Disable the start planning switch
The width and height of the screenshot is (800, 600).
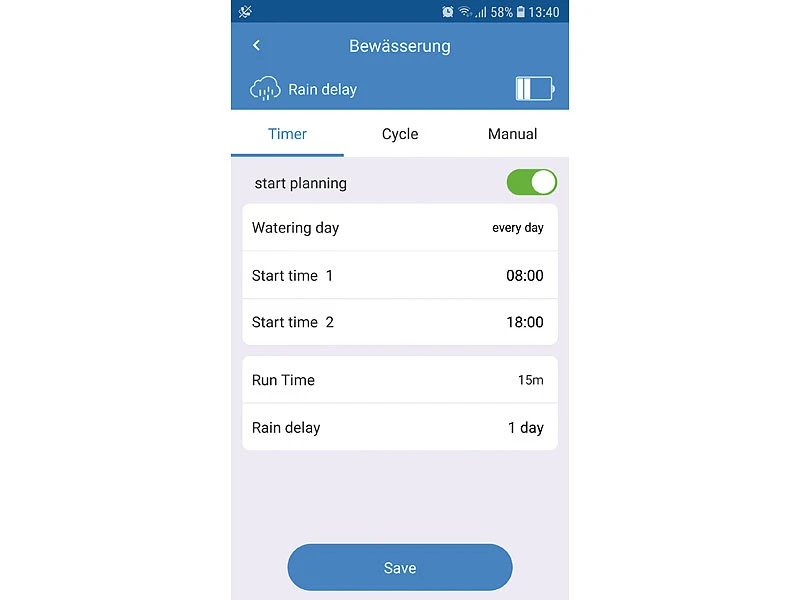(x=531, y=183)
